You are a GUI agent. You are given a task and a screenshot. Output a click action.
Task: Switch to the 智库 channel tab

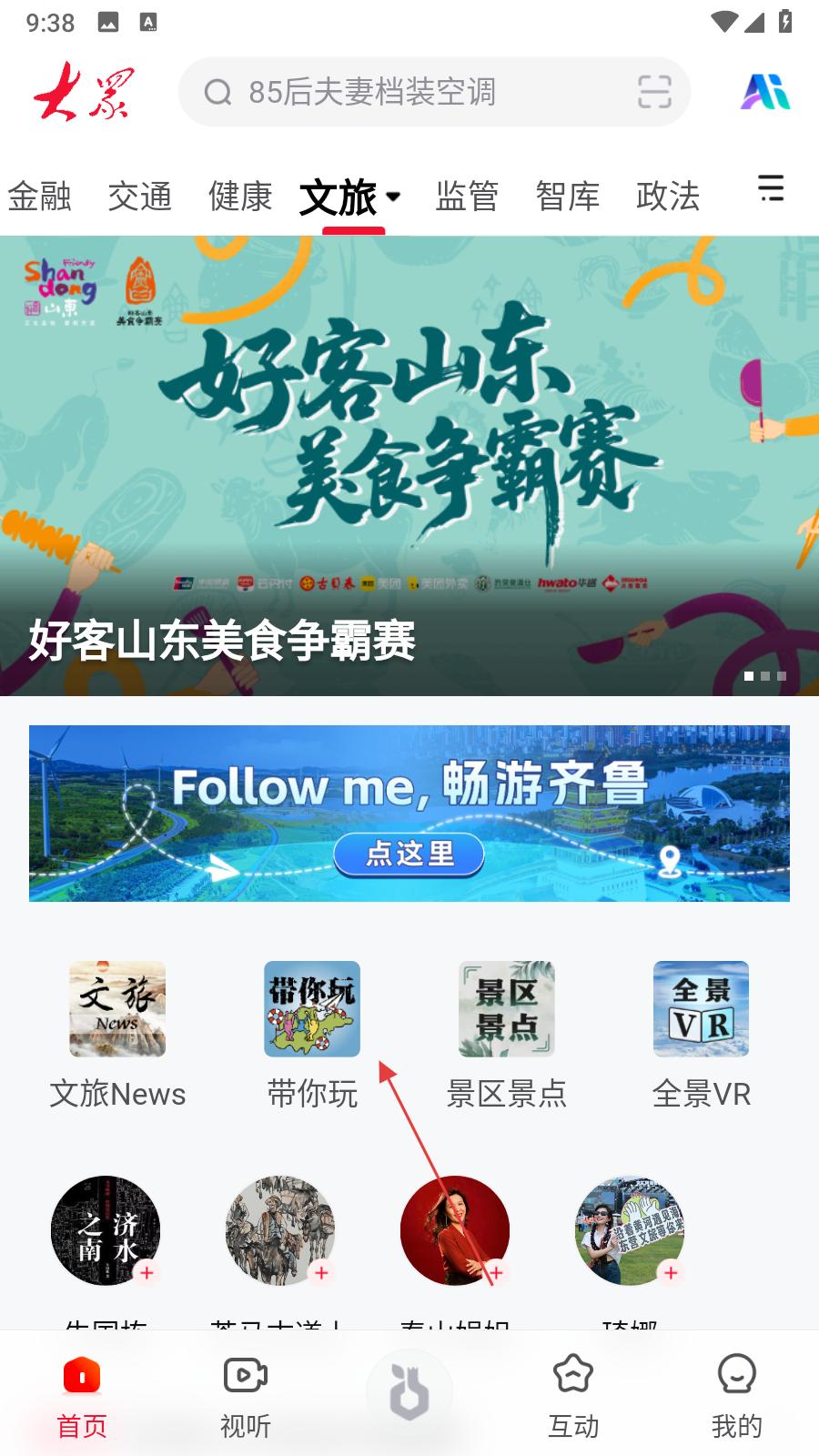click(568, 197)
